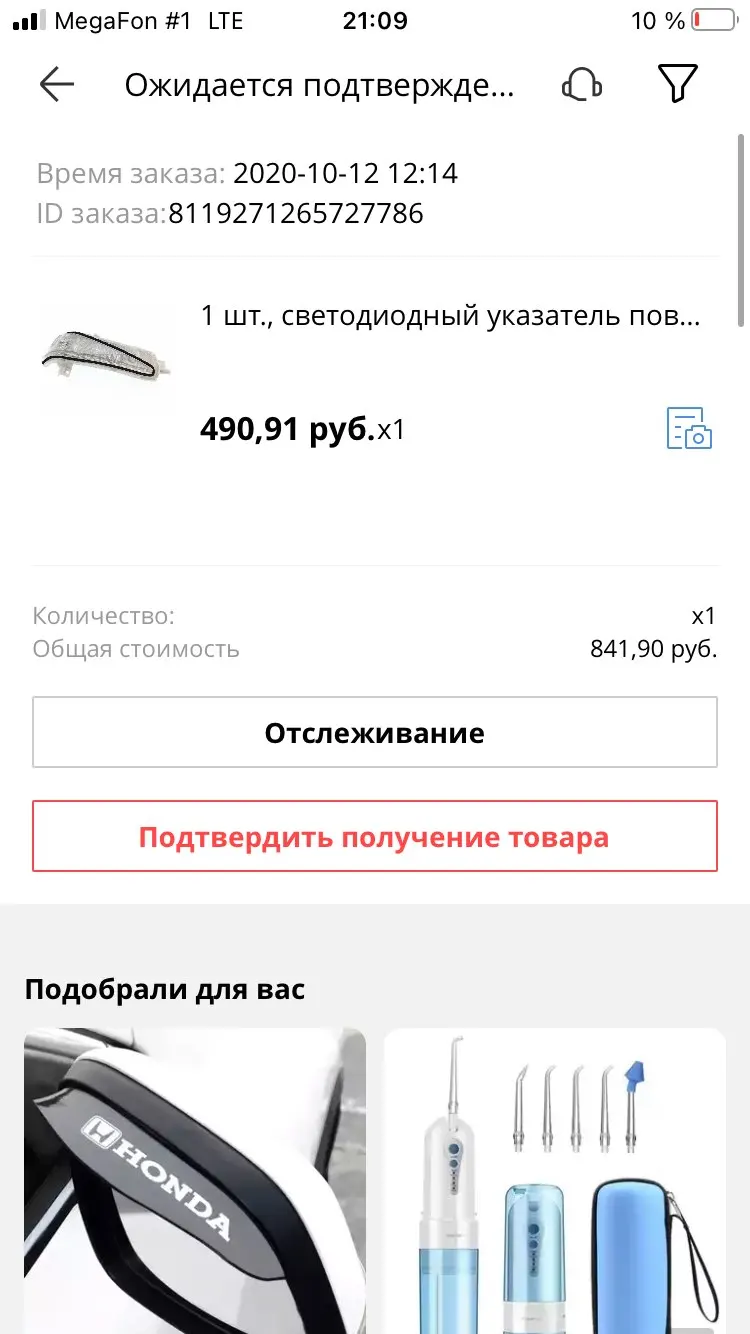The width and height of the screenshot is (750, 1334).
Task: View the blue oral irrigator product
Action: (x=555, y=1180)
